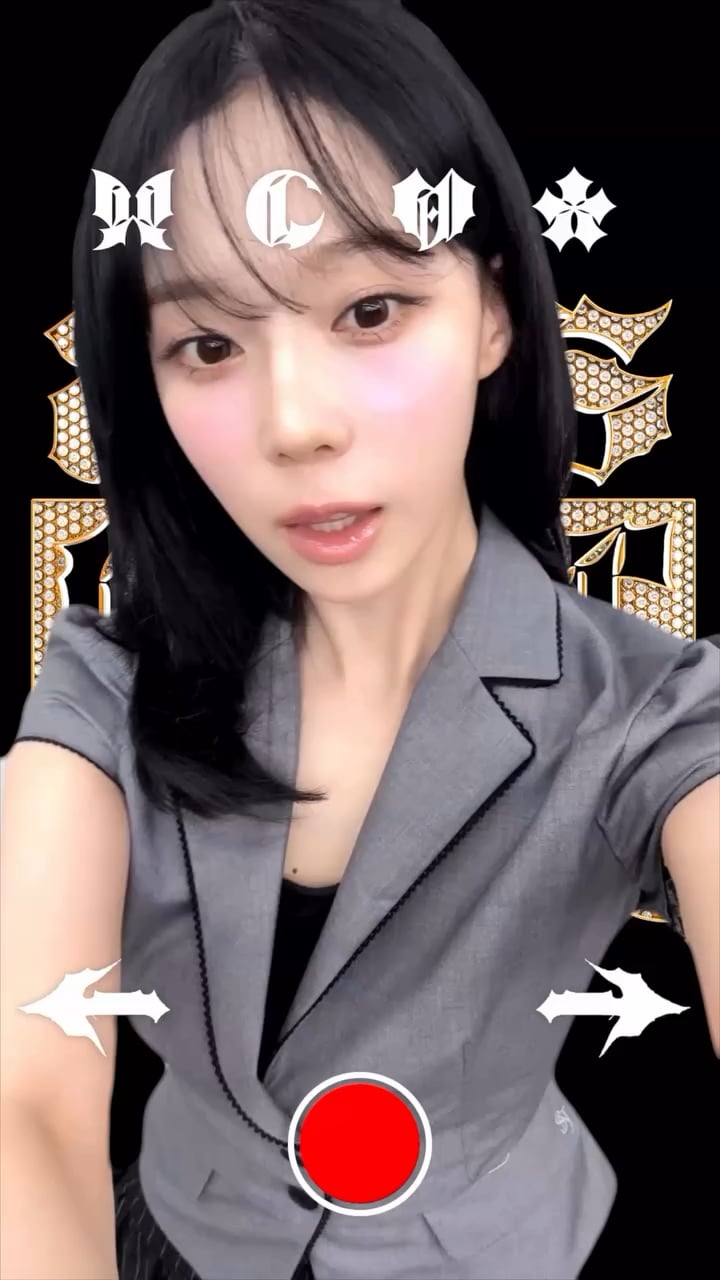Start recording with the red record button
This screenshot has width=720, height=1280.
coord(360,1142)
